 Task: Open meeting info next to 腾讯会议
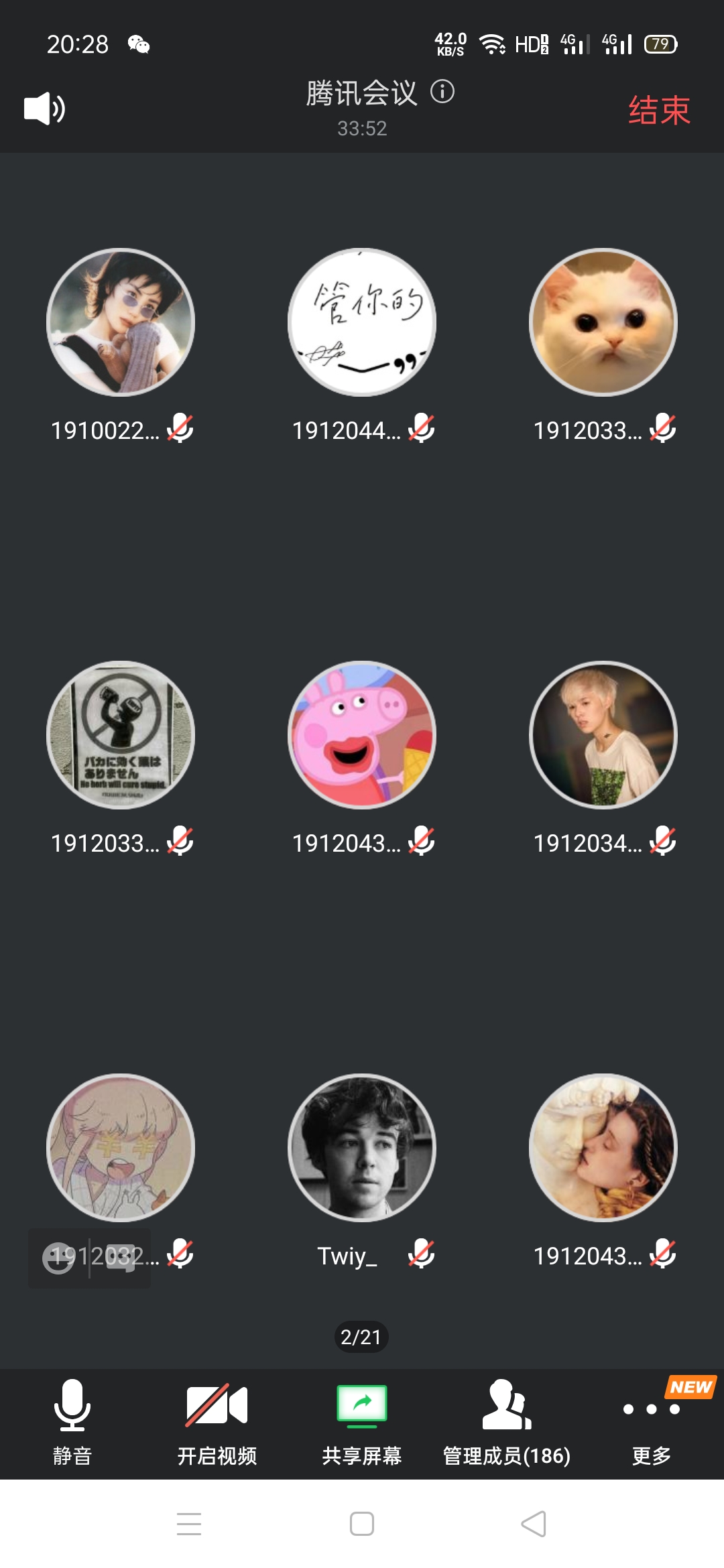(x=442, y=91)
